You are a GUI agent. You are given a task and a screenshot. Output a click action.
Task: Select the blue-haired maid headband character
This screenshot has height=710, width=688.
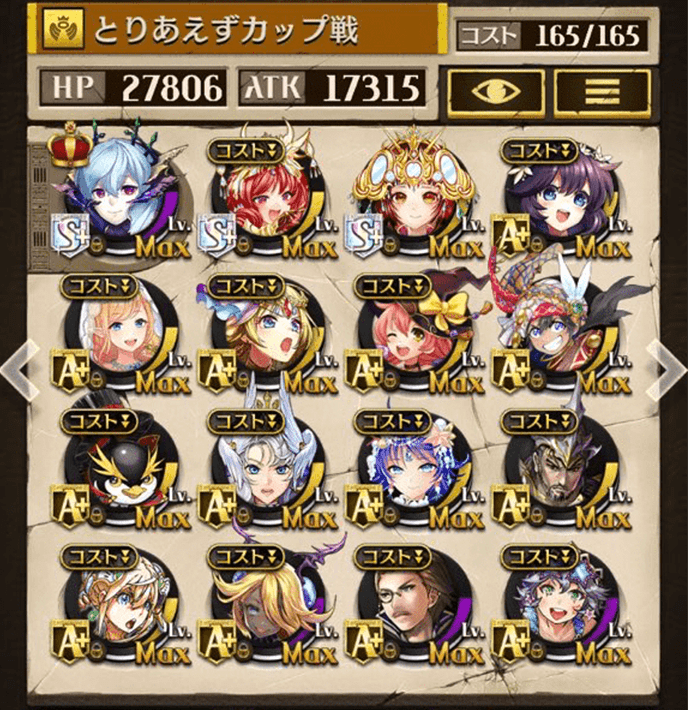(x=407, y=470)
